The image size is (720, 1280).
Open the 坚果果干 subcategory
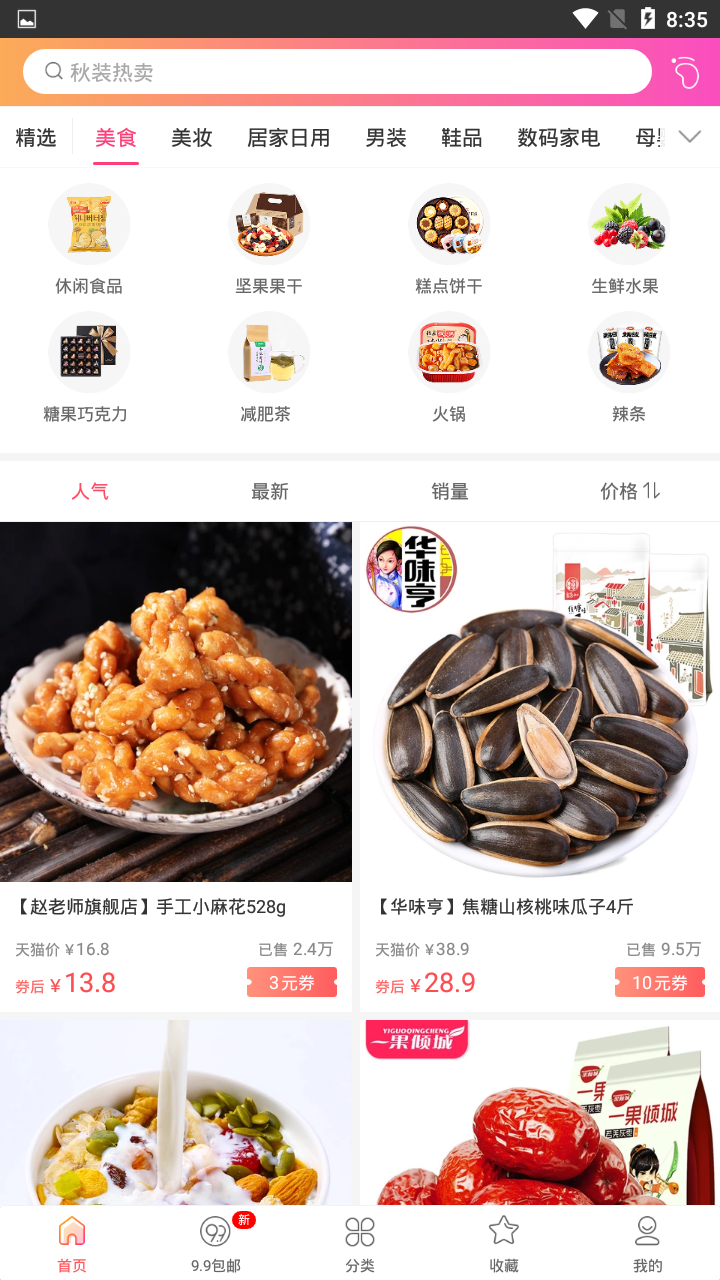pos(269,240)
